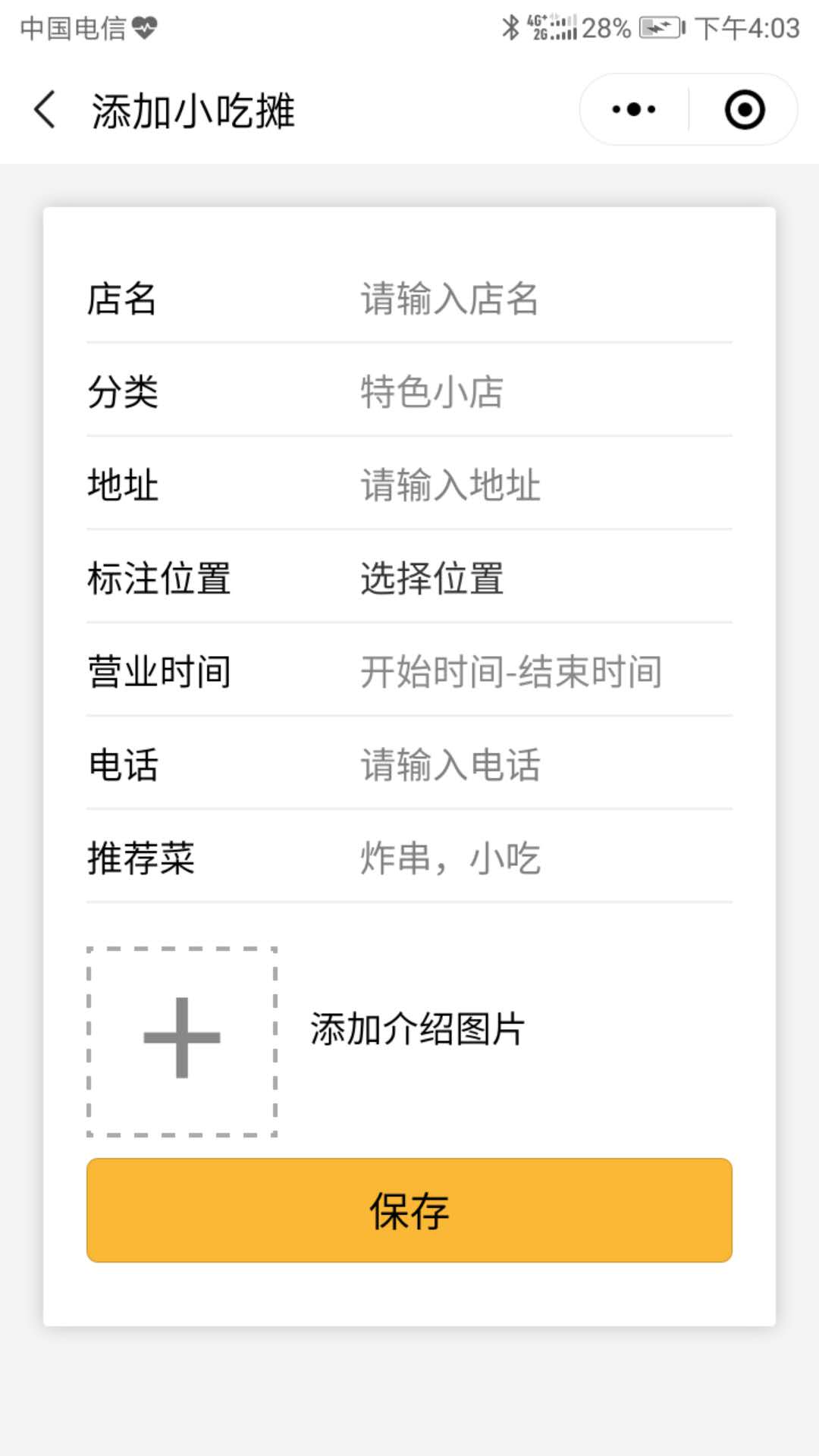Open the mini program more-options menu
The width and height of the screenshot is (819, 1456).
tap(634, 110)
